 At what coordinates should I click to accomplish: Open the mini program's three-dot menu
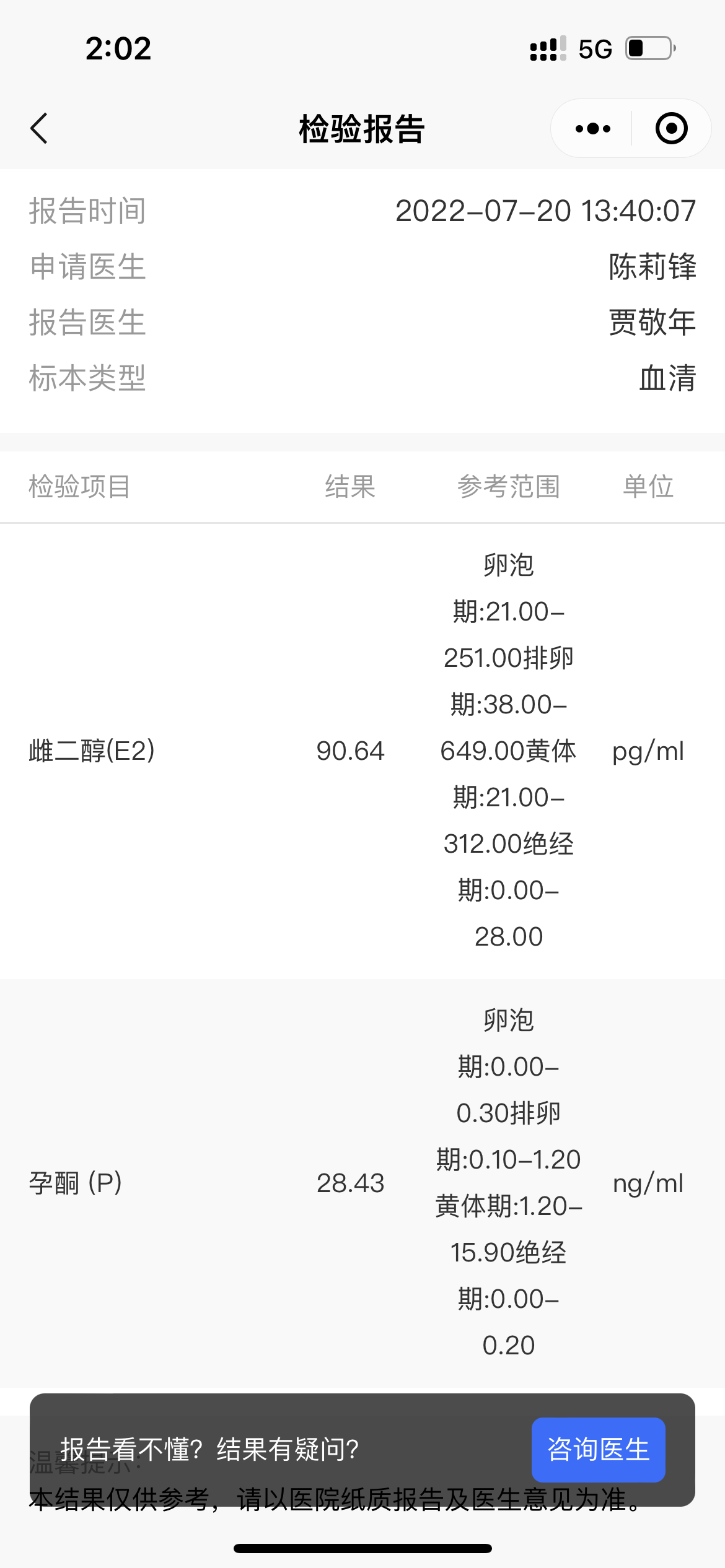click(592, 129)
